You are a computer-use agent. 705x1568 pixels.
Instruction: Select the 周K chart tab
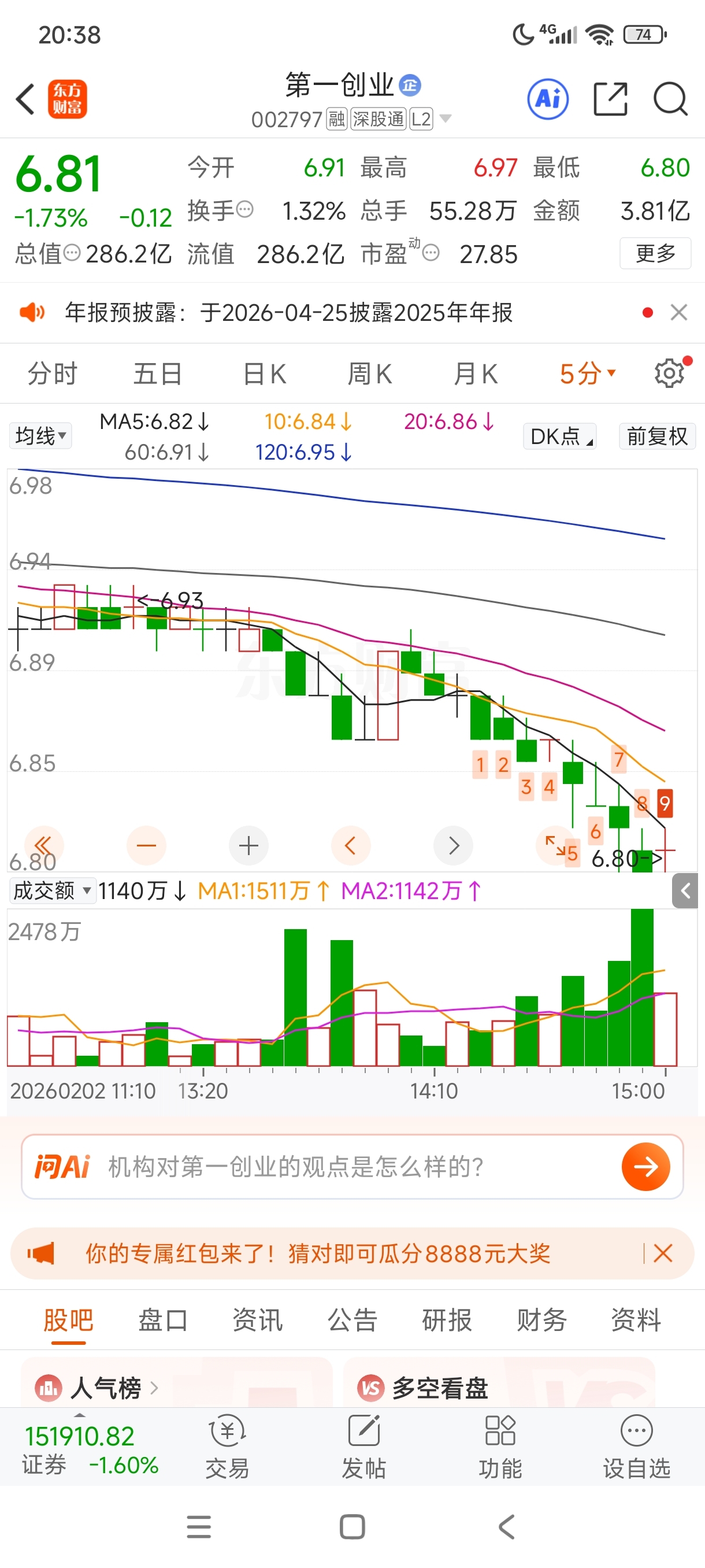click(x=369, y=373)
